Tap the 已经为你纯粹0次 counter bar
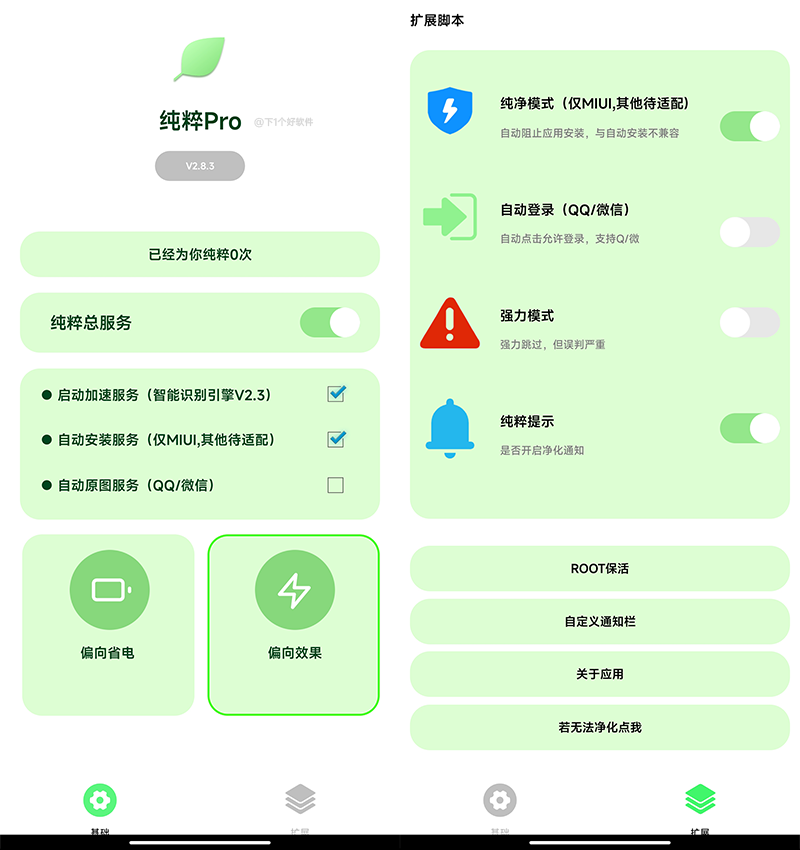 (200, 254)
